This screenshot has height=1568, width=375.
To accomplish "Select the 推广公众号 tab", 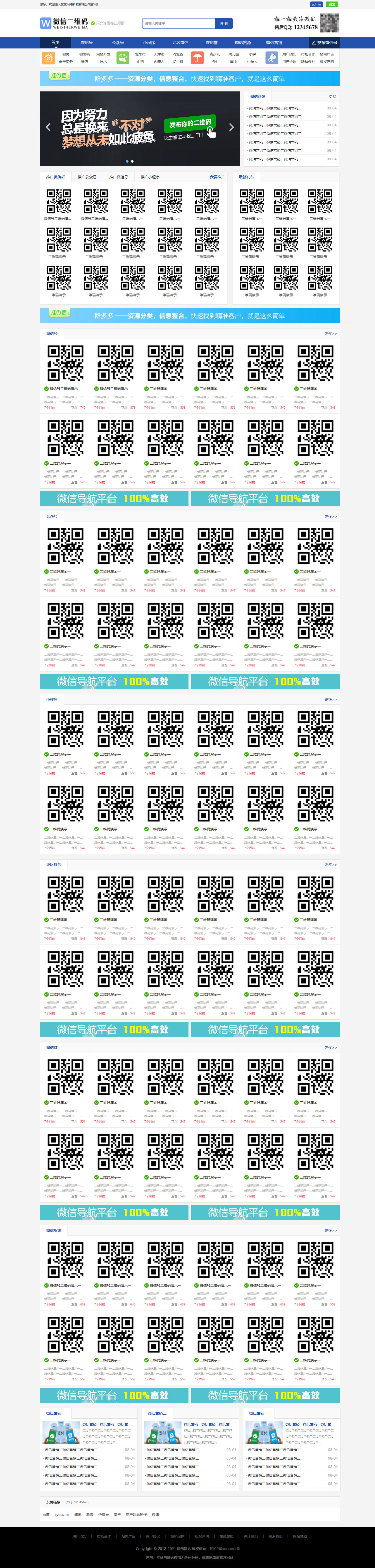I will 87,177.
